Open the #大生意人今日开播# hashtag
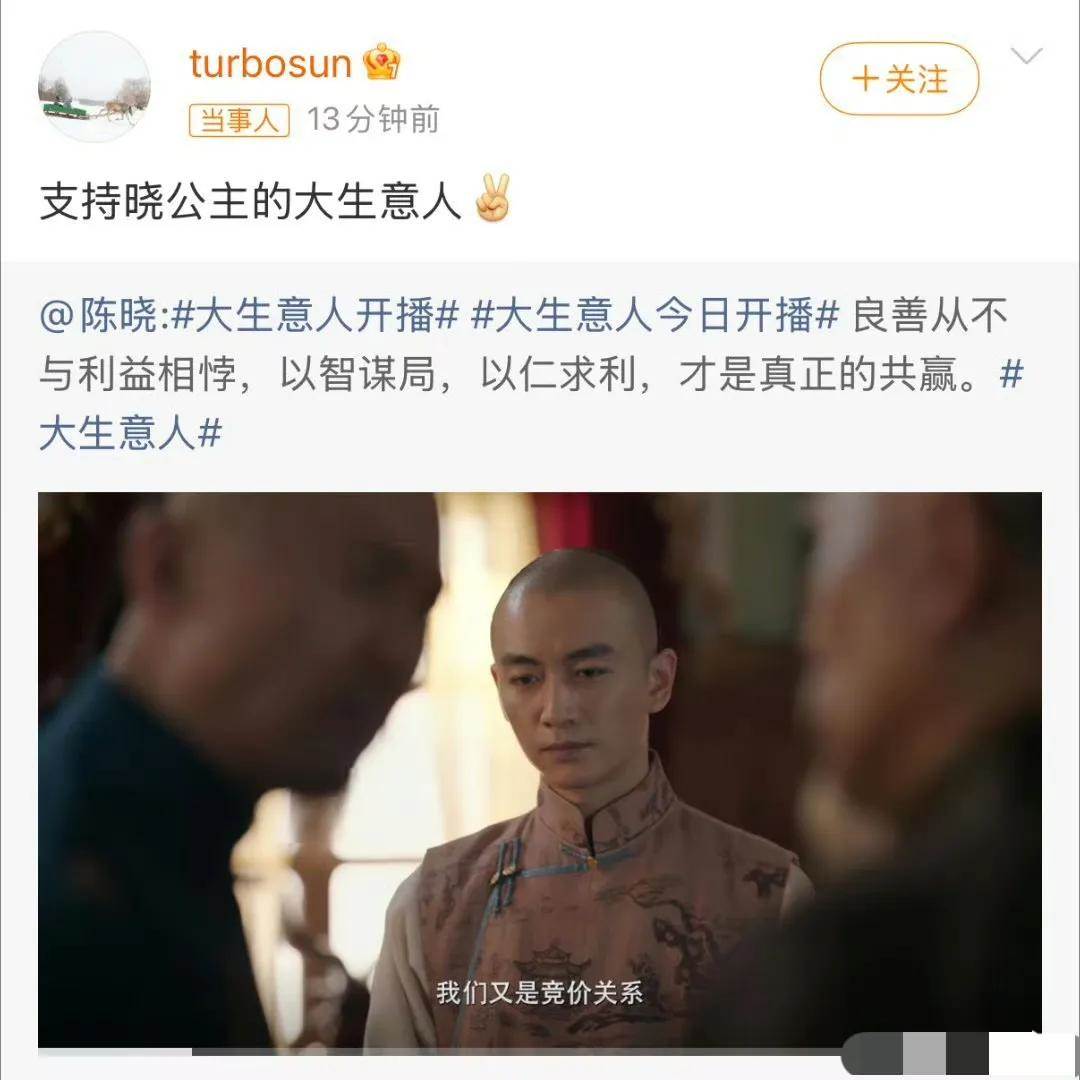The height and width of the screenshot is (1080, 1080). tap(654, 317)
